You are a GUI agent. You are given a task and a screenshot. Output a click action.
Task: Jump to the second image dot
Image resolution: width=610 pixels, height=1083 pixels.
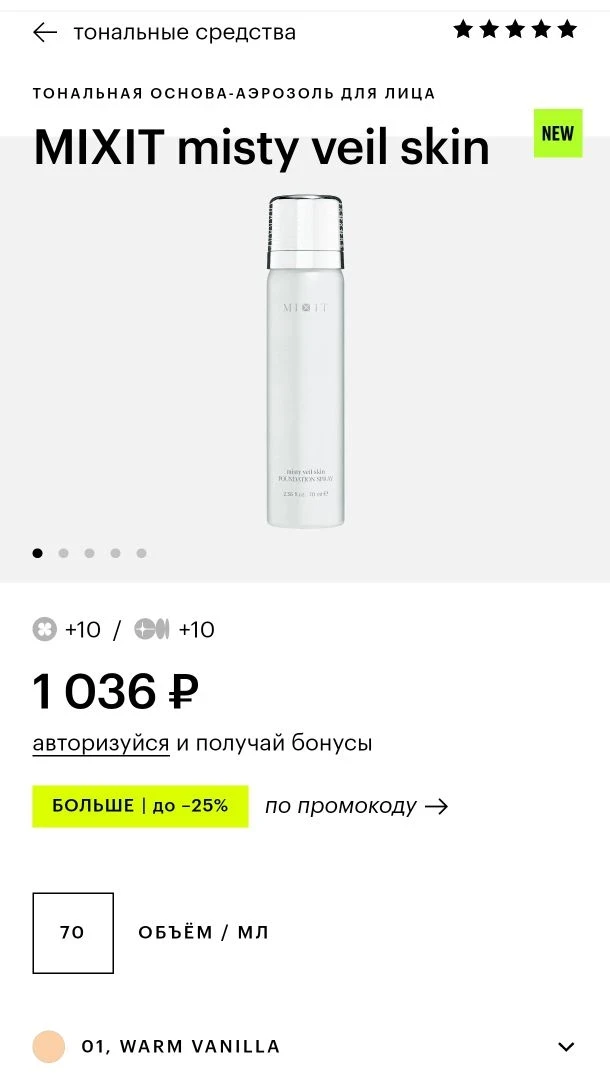pos(64,553)
